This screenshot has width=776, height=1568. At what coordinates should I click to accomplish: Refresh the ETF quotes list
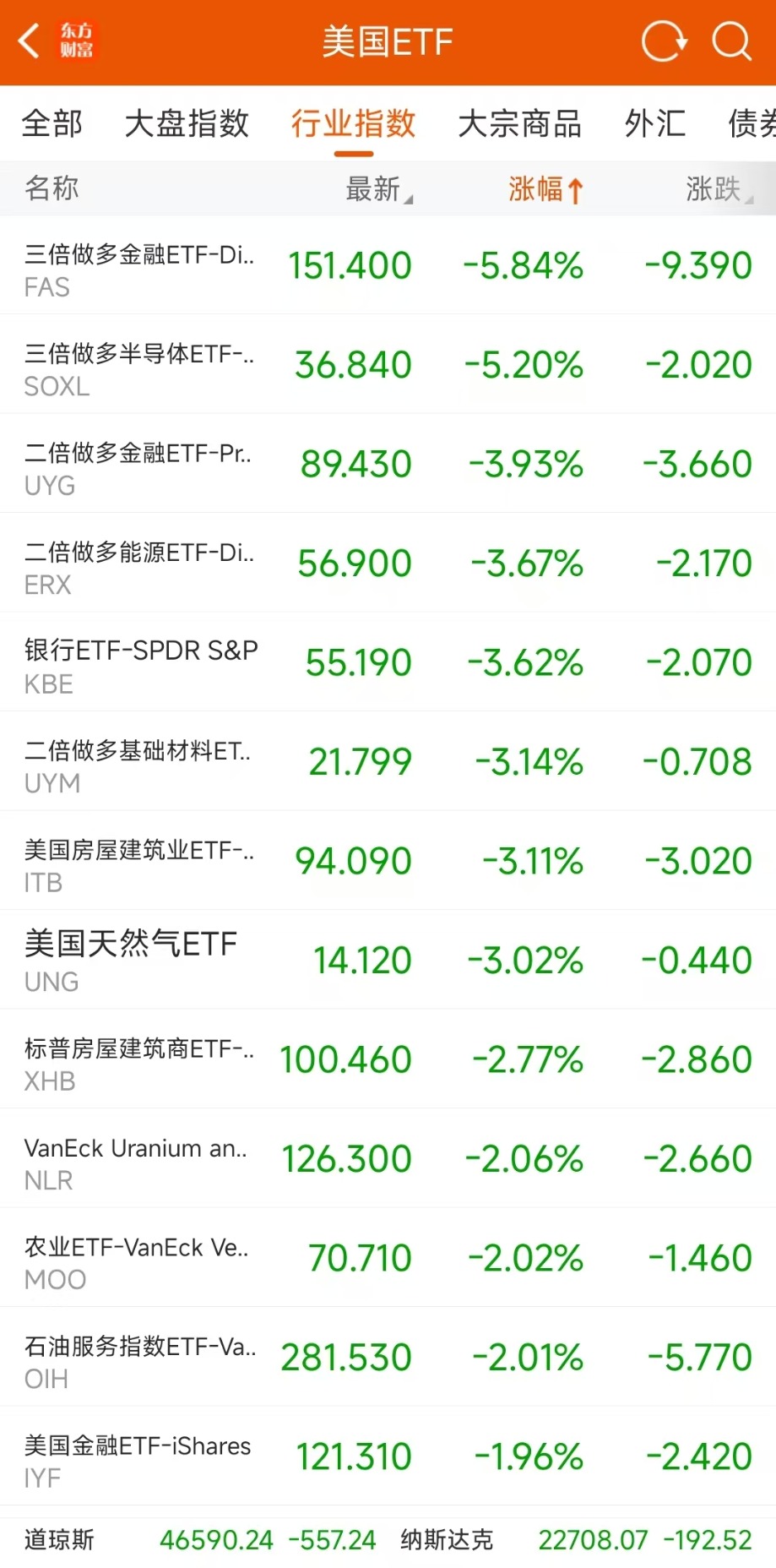(x=664, y=41)
